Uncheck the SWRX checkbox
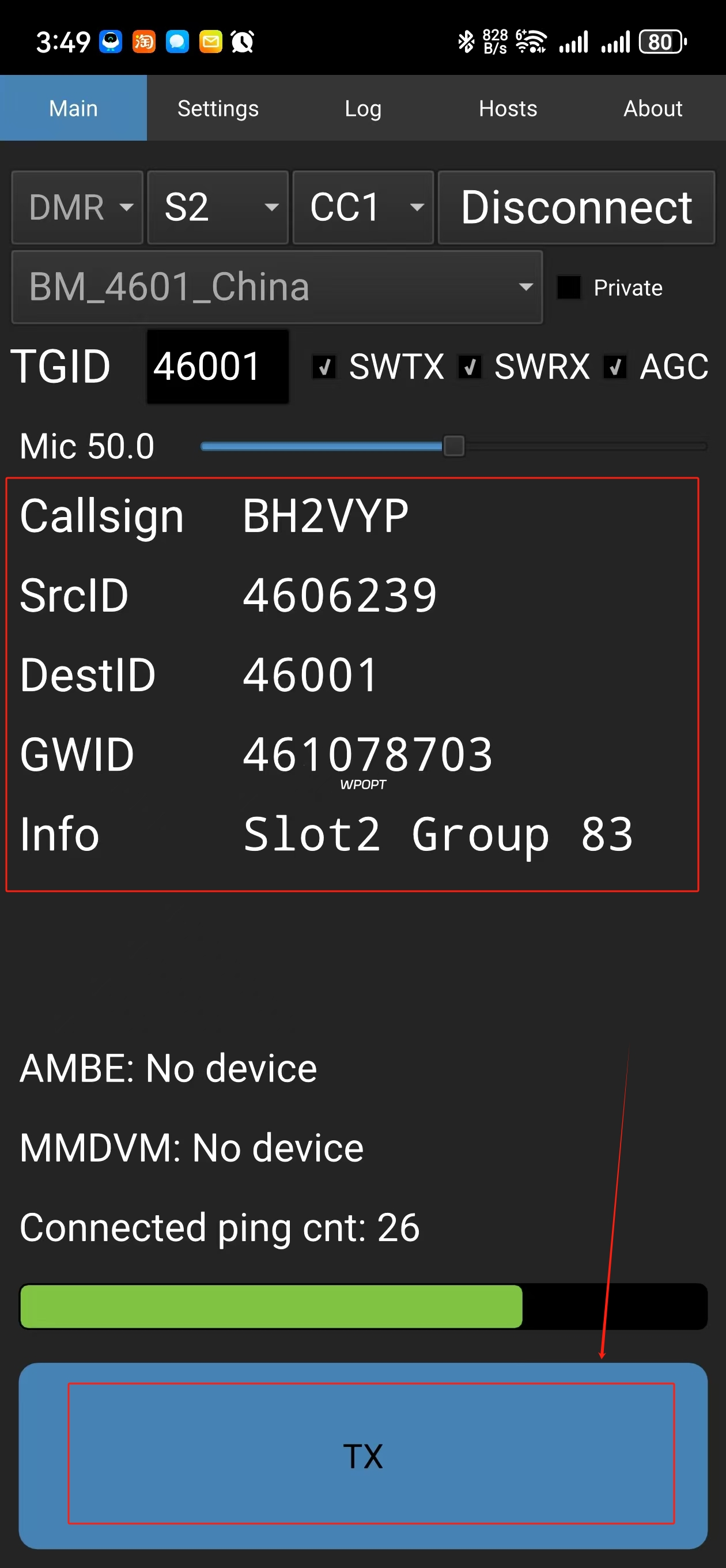 469,367
